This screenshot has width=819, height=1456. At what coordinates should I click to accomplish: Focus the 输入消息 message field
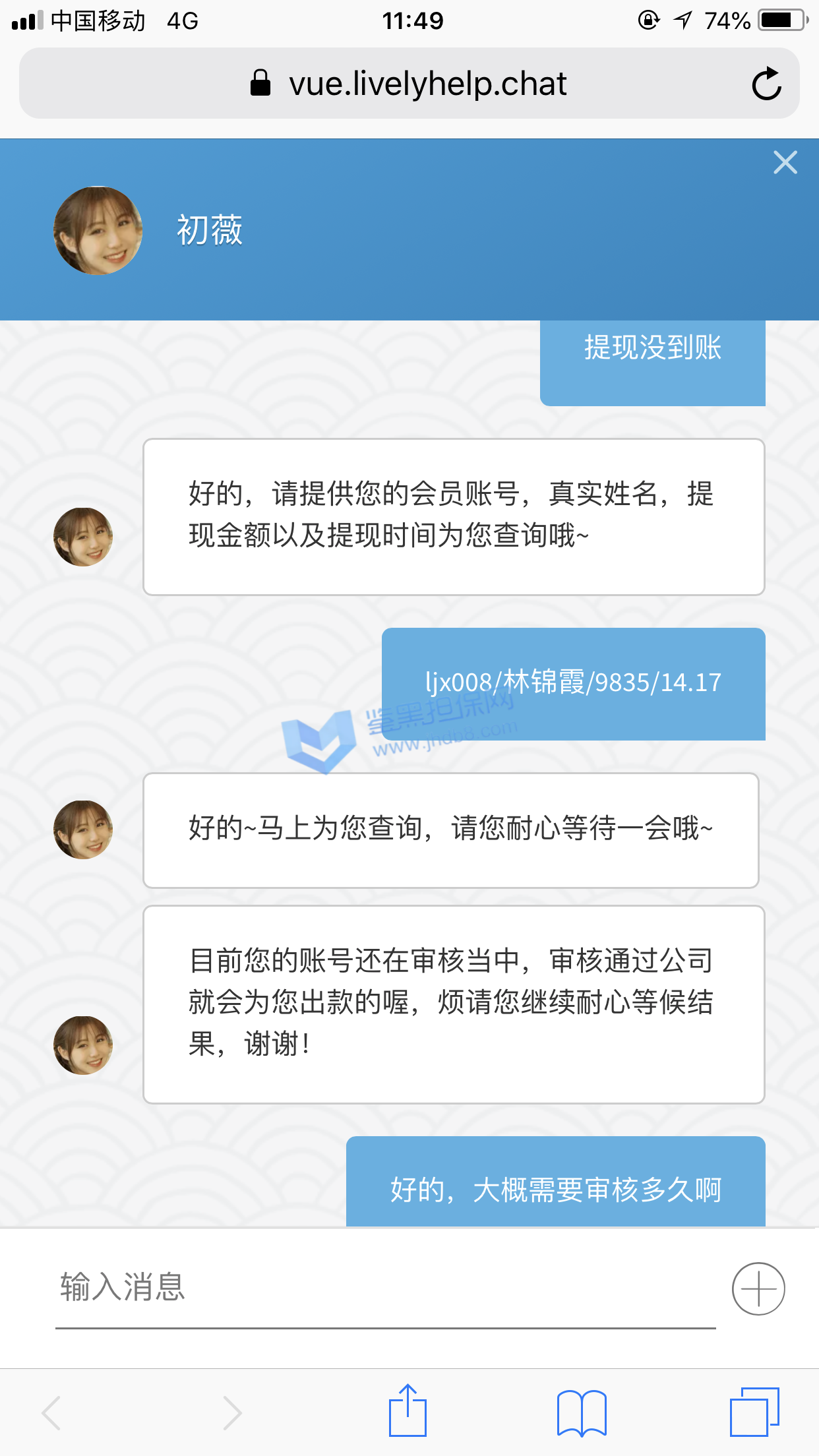coord(385,1288)
